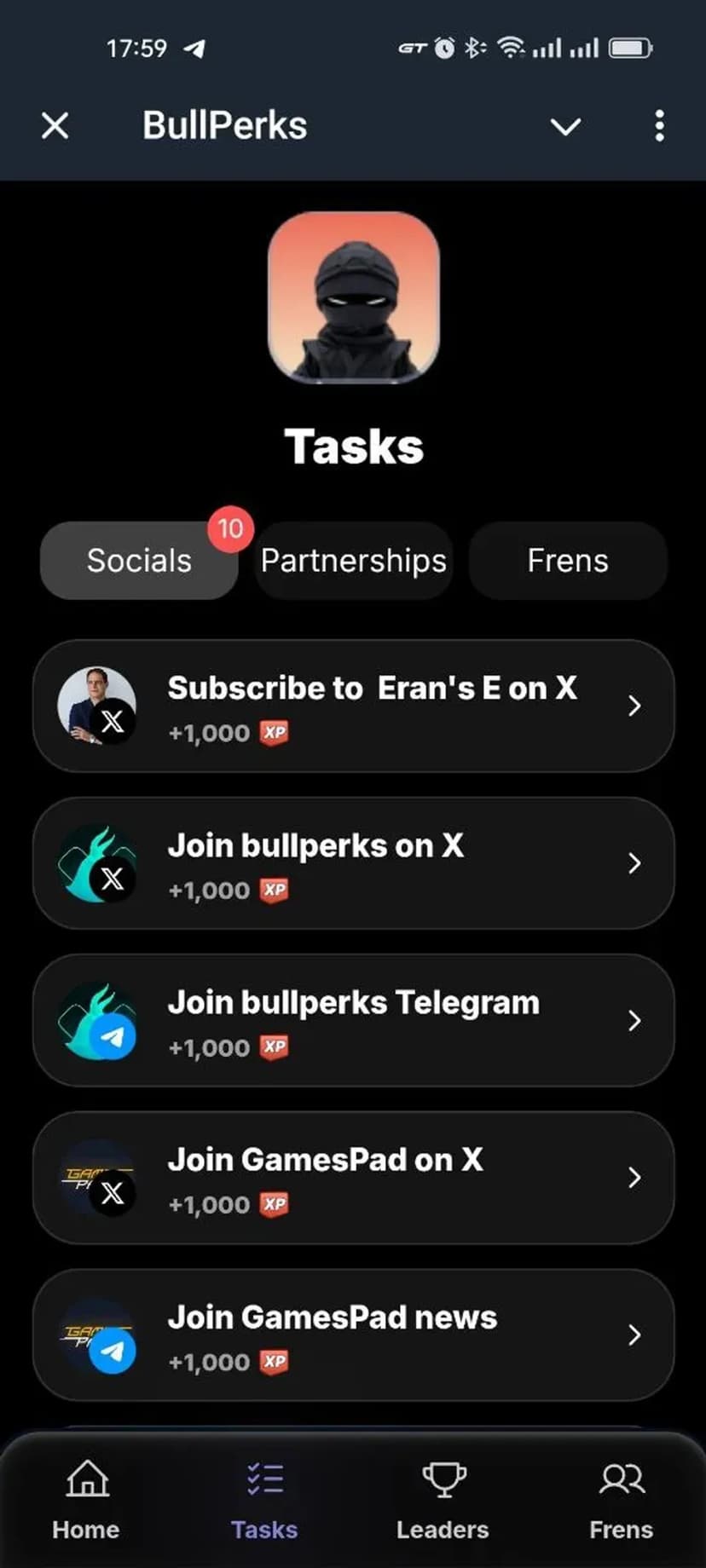Open the three-dot overflow menu
This screenshot has height=1568, width=706.
pos(659,126)
